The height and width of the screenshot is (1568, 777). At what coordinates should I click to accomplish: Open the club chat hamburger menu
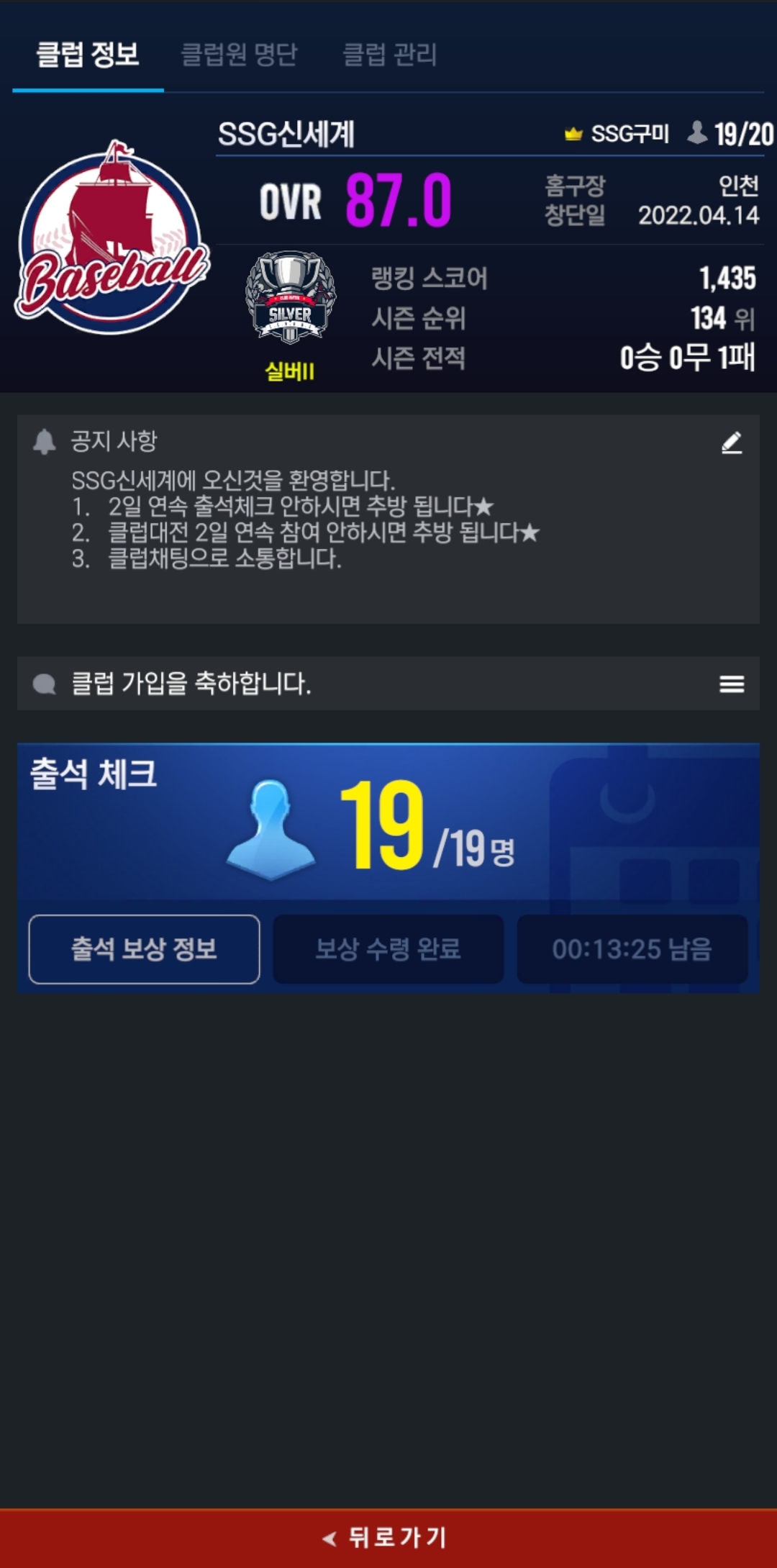[731, 684]
